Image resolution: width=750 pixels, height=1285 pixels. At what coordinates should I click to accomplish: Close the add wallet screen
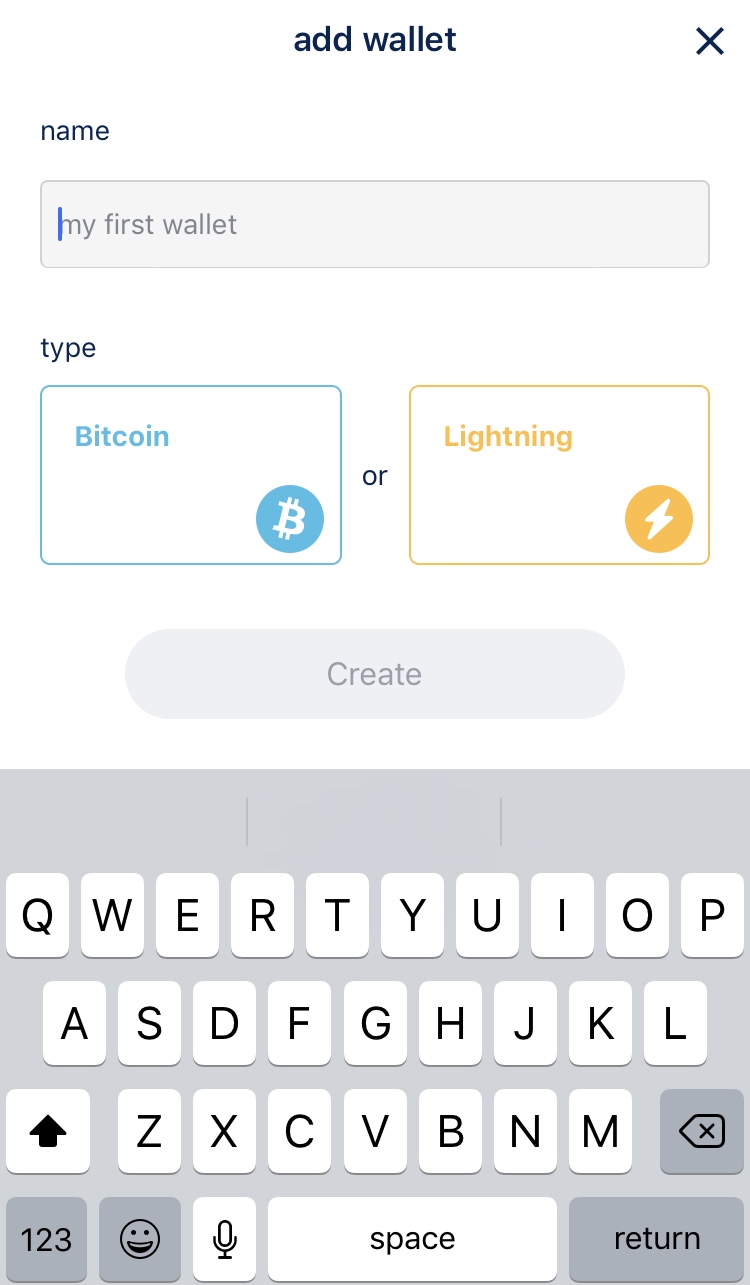coord(709,41)
